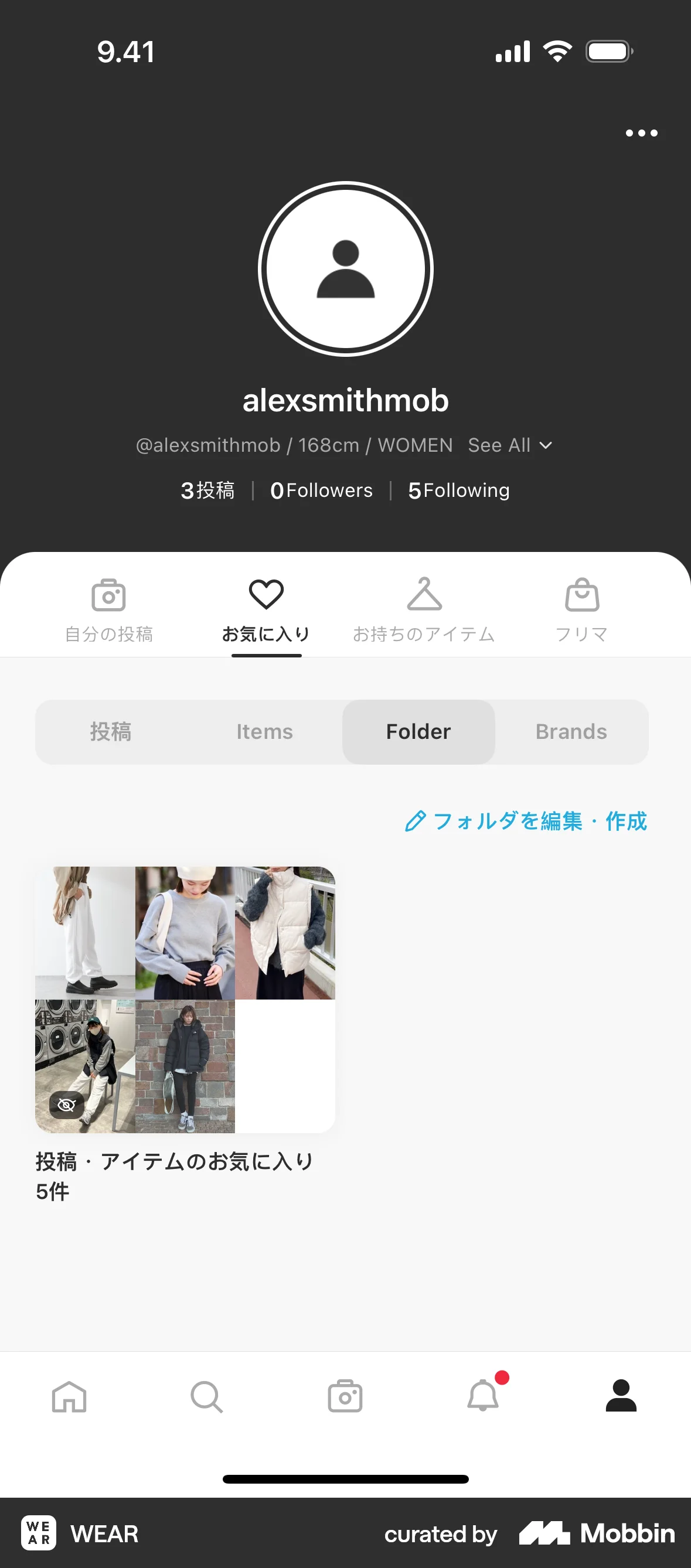The width and height of the screenshot is (691, 1568).
Task: Open フォルダを編集・作成 link
Action: pos(527,821)
